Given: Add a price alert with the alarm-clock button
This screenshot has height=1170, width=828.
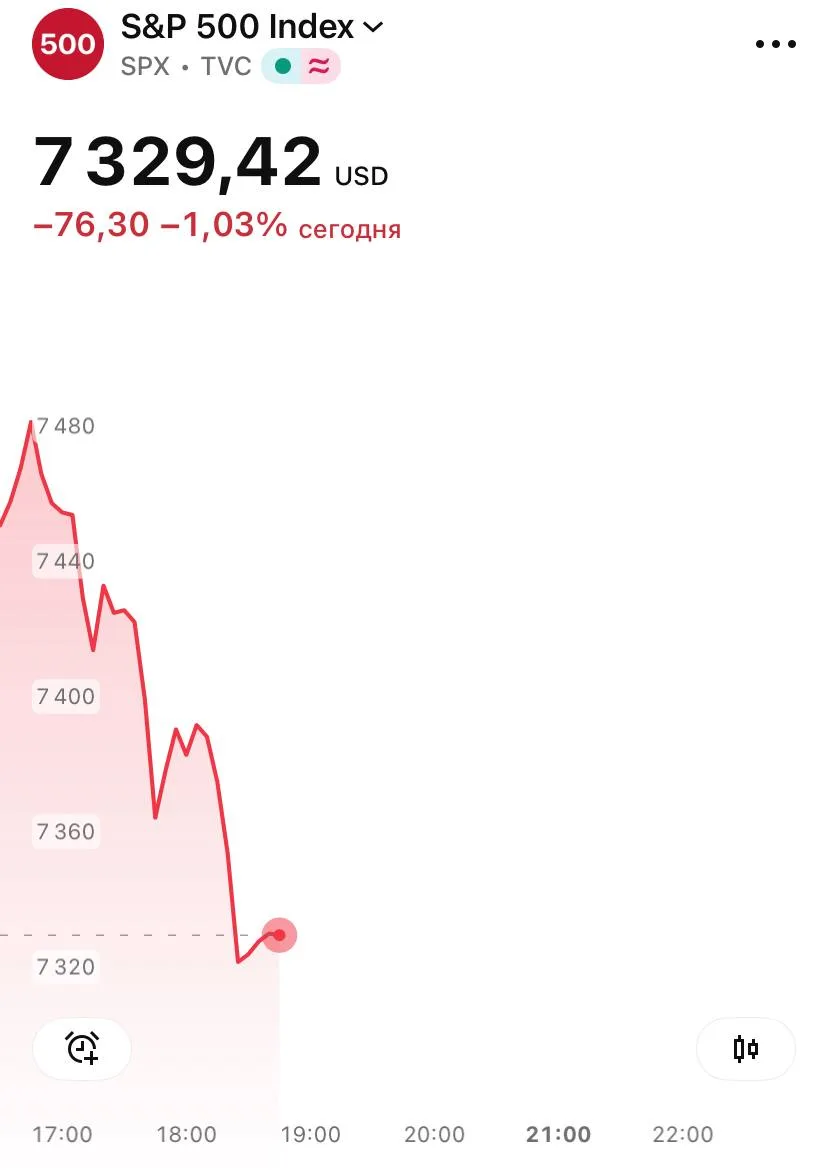Looking at the screenshot, I should click(x=82, y=1048).
